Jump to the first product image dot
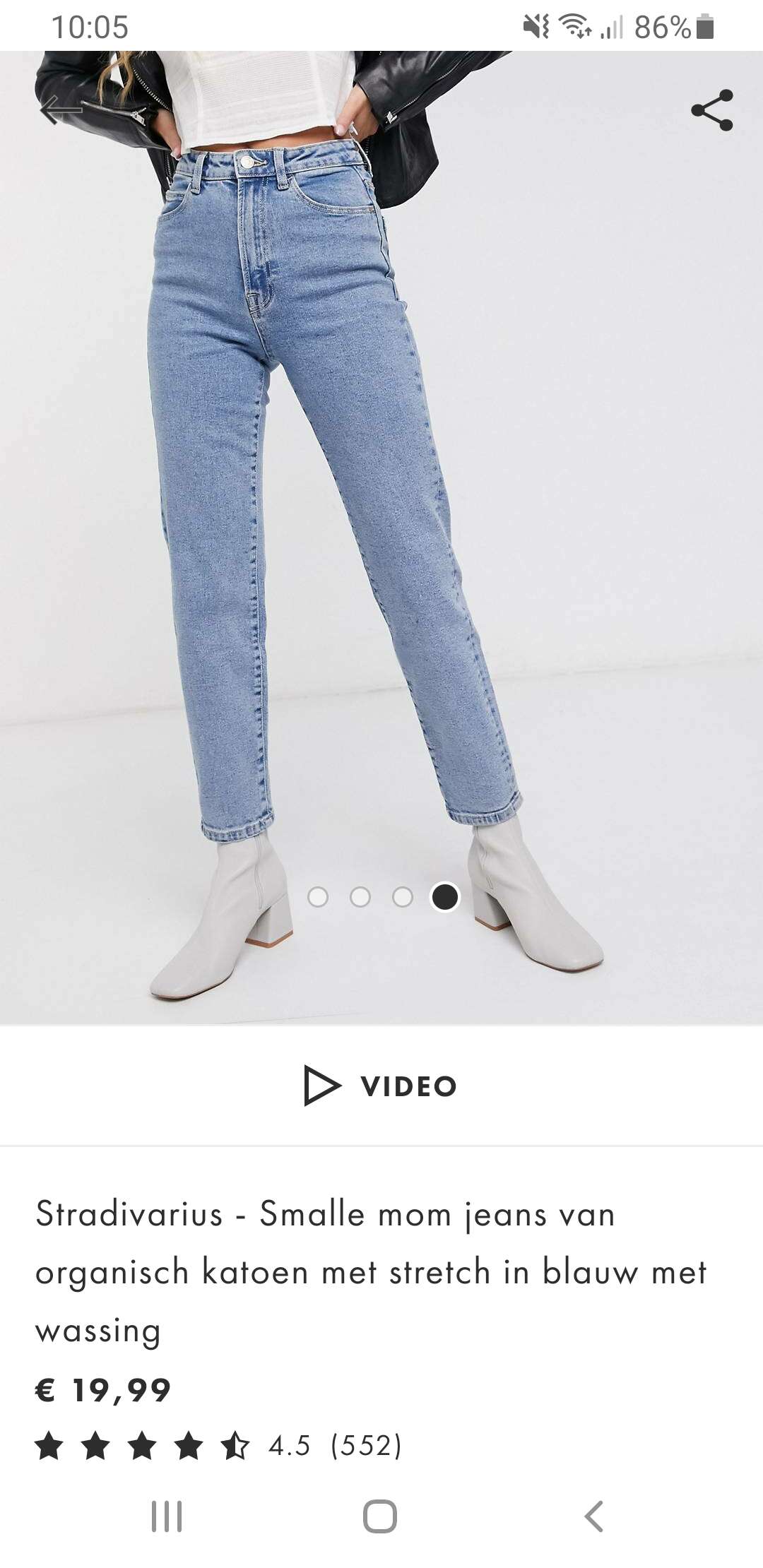Image resolution: width=763 pixels, height=1568 pixels. (318, 897)
